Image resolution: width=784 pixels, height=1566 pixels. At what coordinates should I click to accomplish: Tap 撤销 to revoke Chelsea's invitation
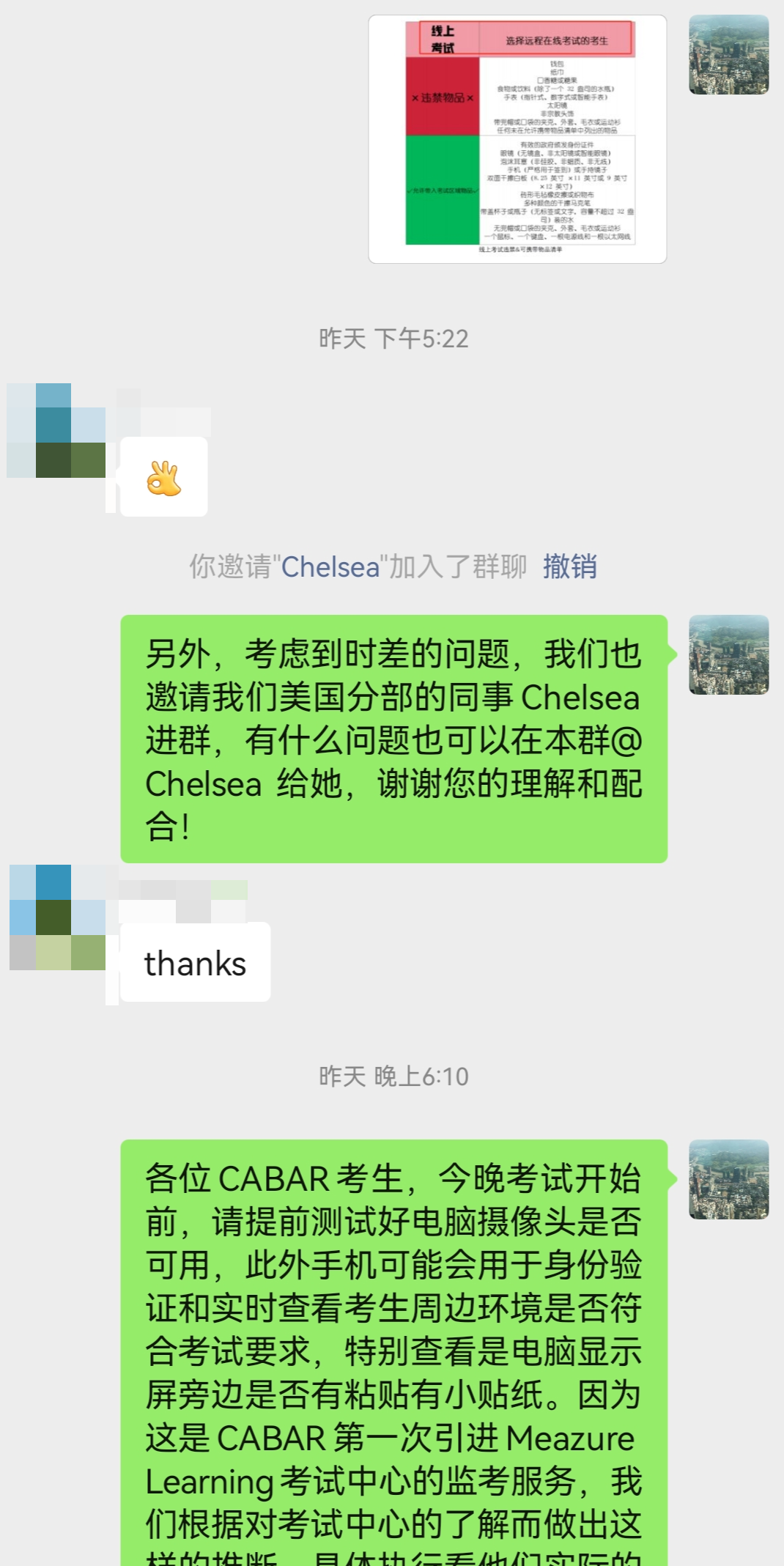[x=569, y=566]
